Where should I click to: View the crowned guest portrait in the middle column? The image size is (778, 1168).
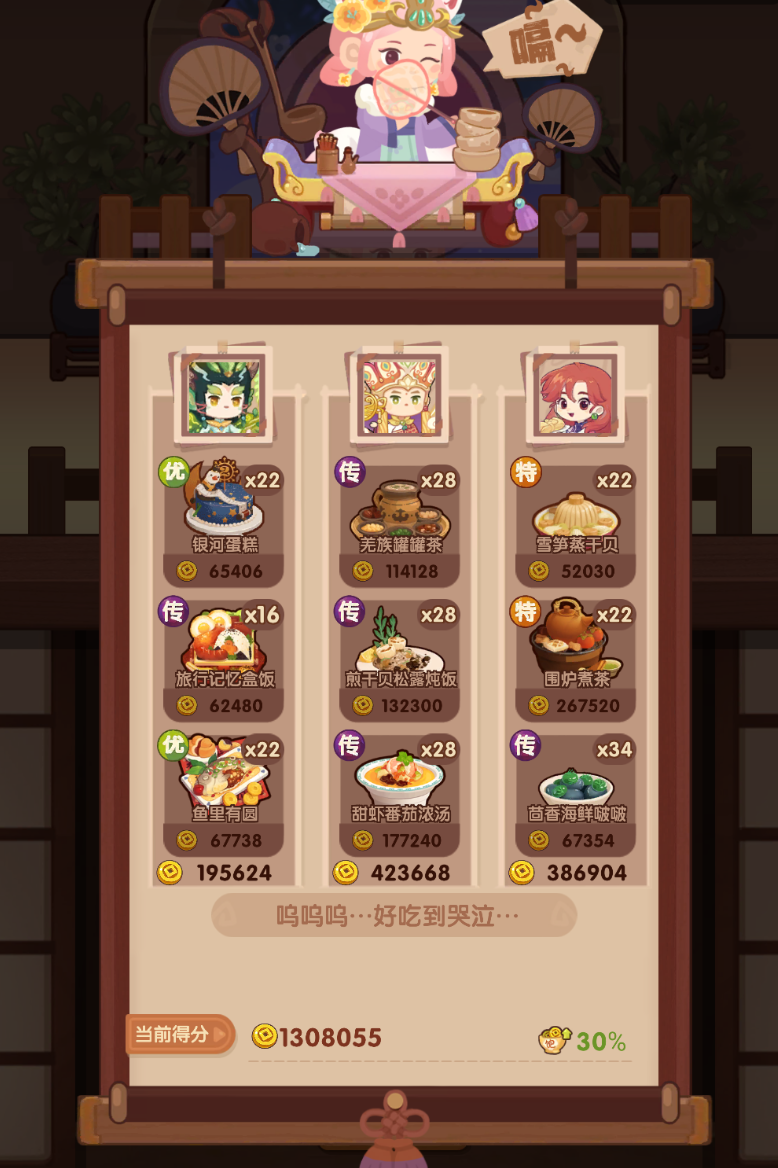(x=399, y=396)
